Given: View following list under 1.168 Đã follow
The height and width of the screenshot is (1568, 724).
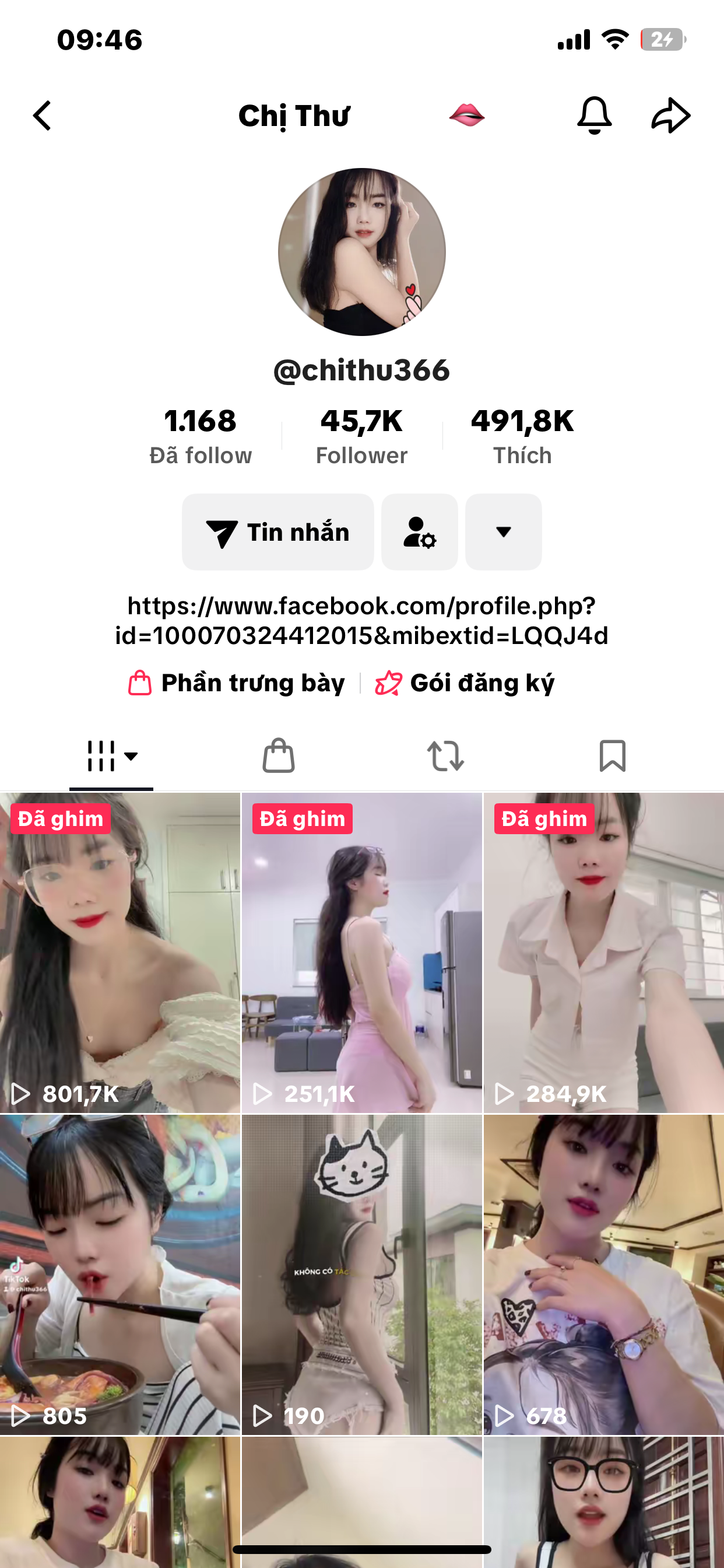Looking at the screenshot, I should [x=201, y=436].
